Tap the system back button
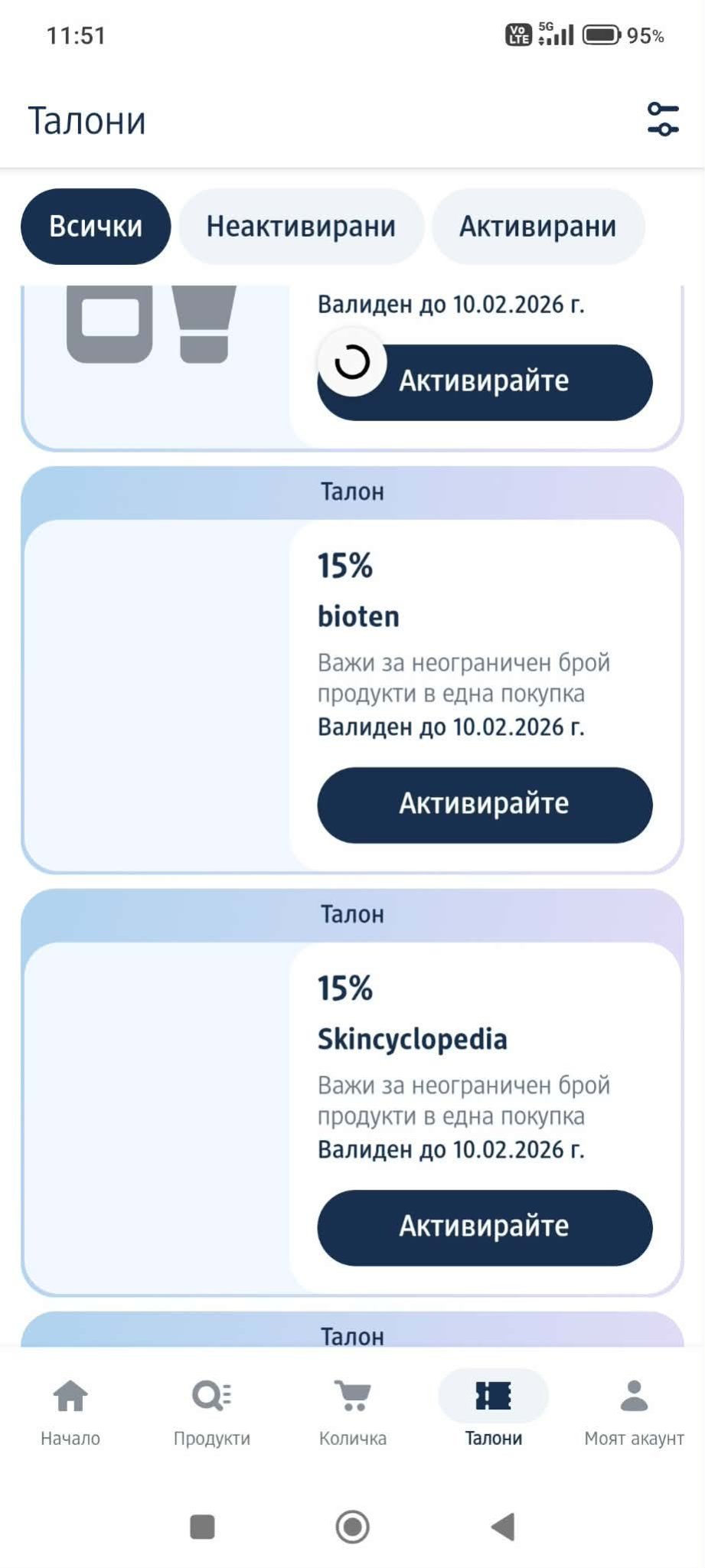Image resolution: width=705 pixels, height=1568 pixels. tap(503, 1527)
